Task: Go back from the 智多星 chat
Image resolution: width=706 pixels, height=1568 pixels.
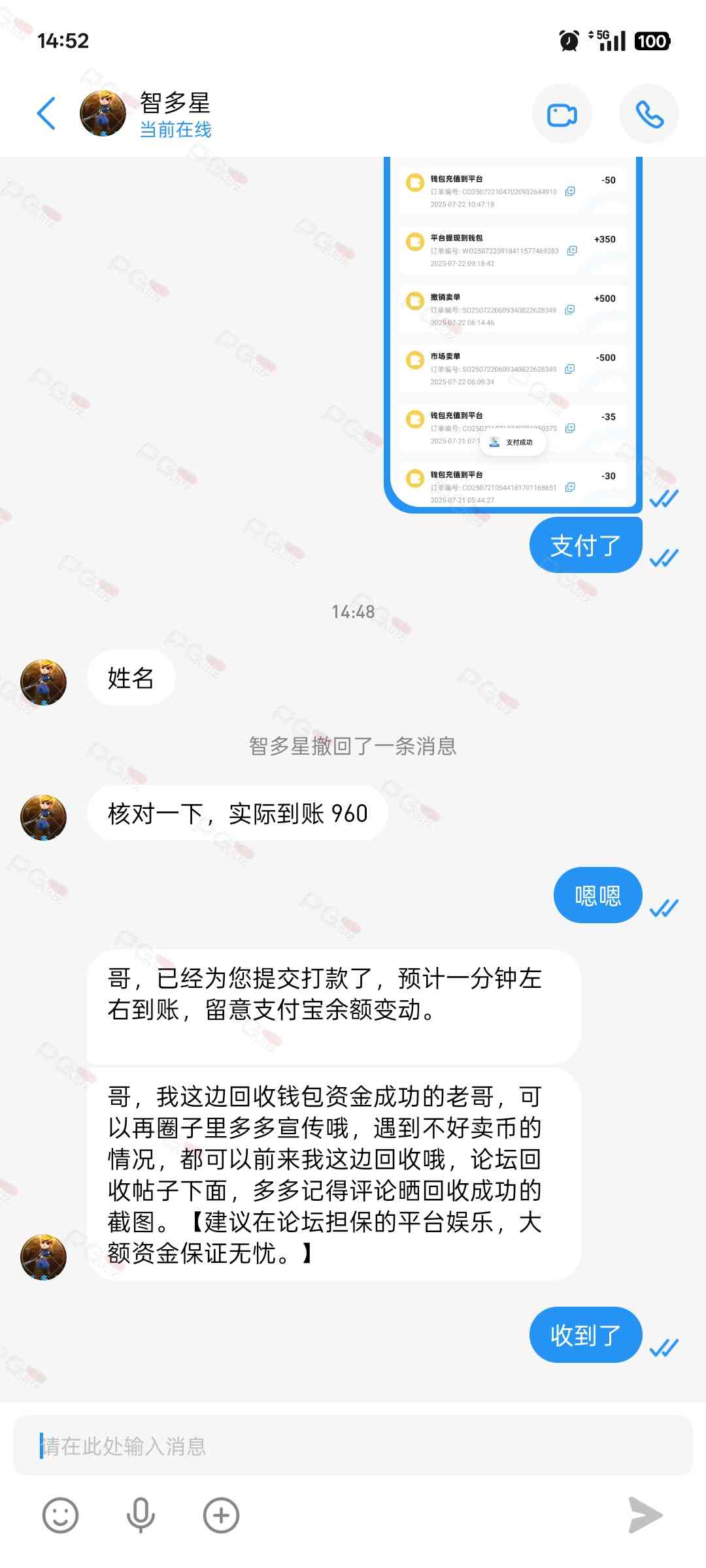Action: [46, 114]
